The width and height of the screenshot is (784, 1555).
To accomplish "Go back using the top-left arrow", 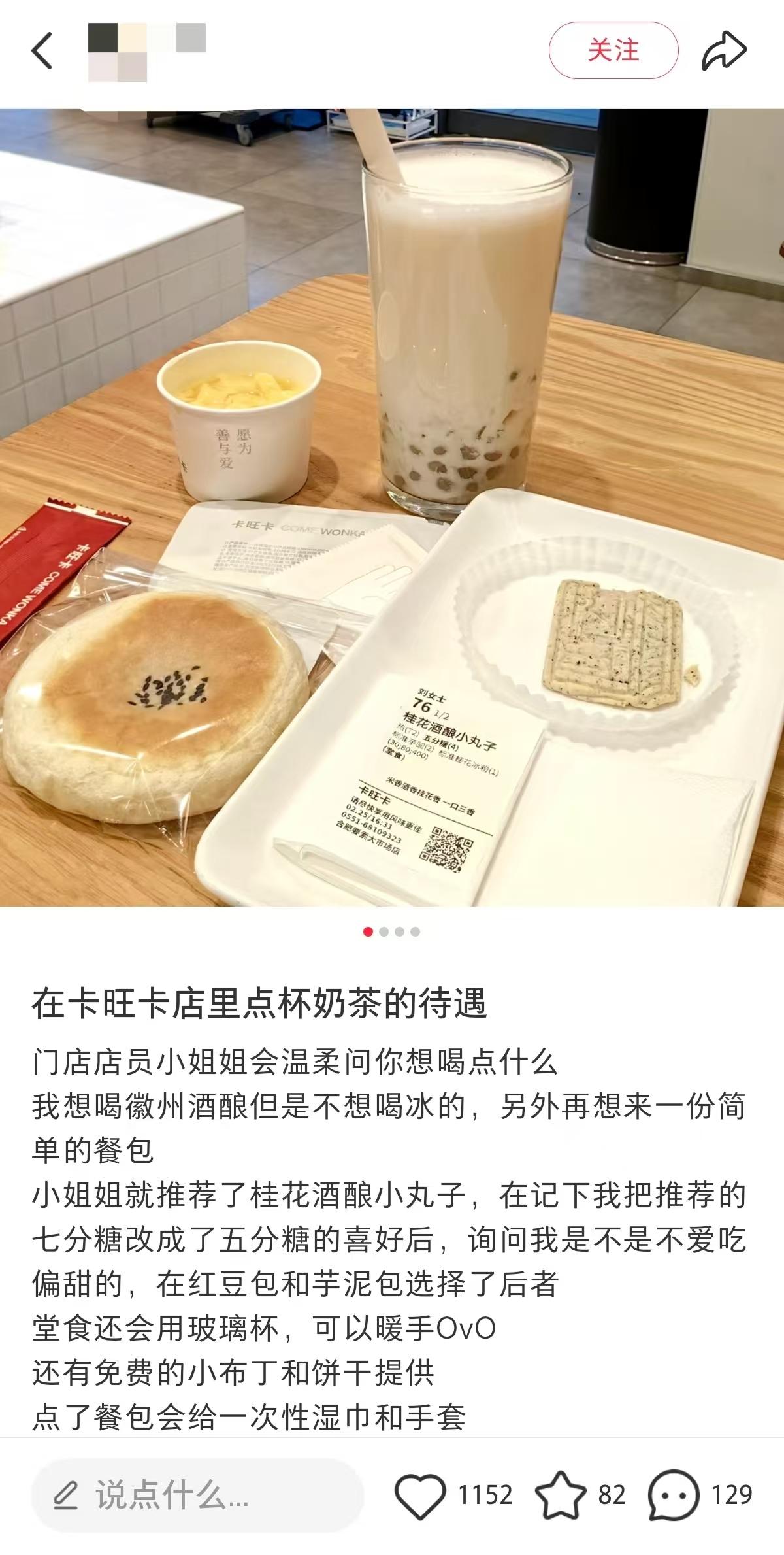I will pyautogui.click(x=42, y=50).
